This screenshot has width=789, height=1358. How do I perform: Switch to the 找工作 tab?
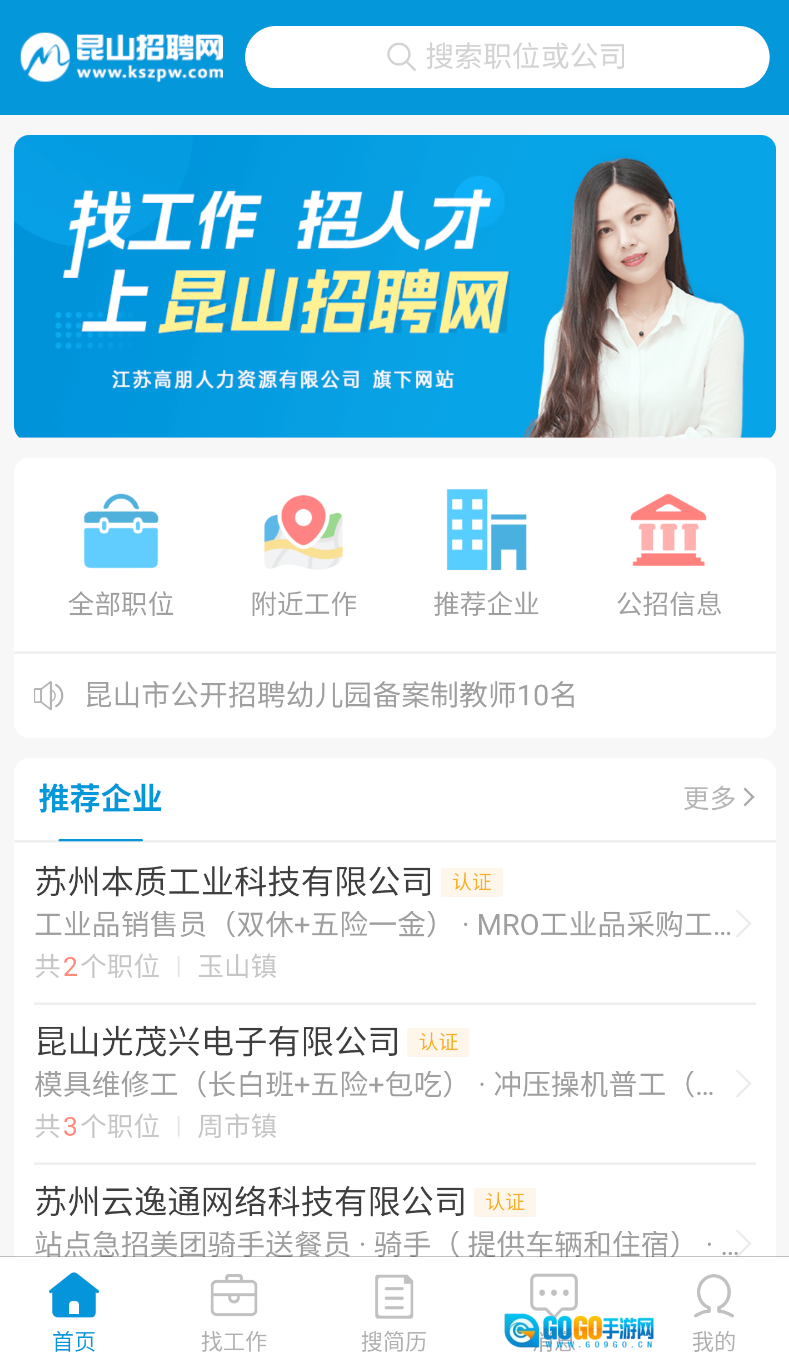click(x=234, y=1312)
